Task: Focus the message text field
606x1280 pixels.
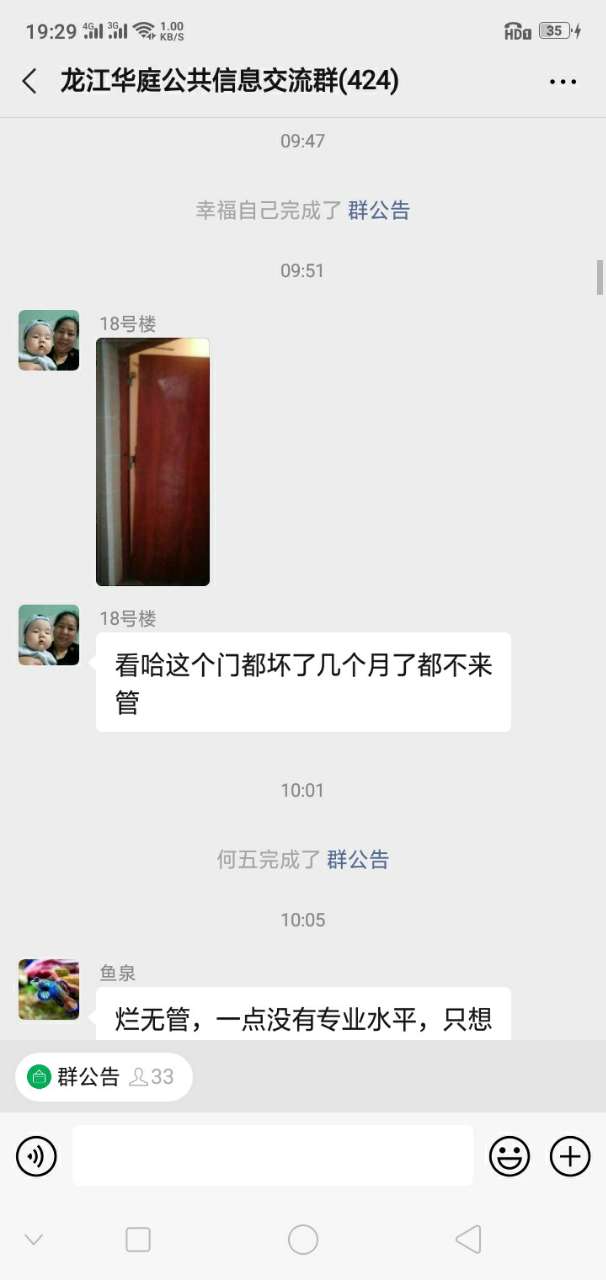Action: pyautogui.click(x=272, y=1156)
